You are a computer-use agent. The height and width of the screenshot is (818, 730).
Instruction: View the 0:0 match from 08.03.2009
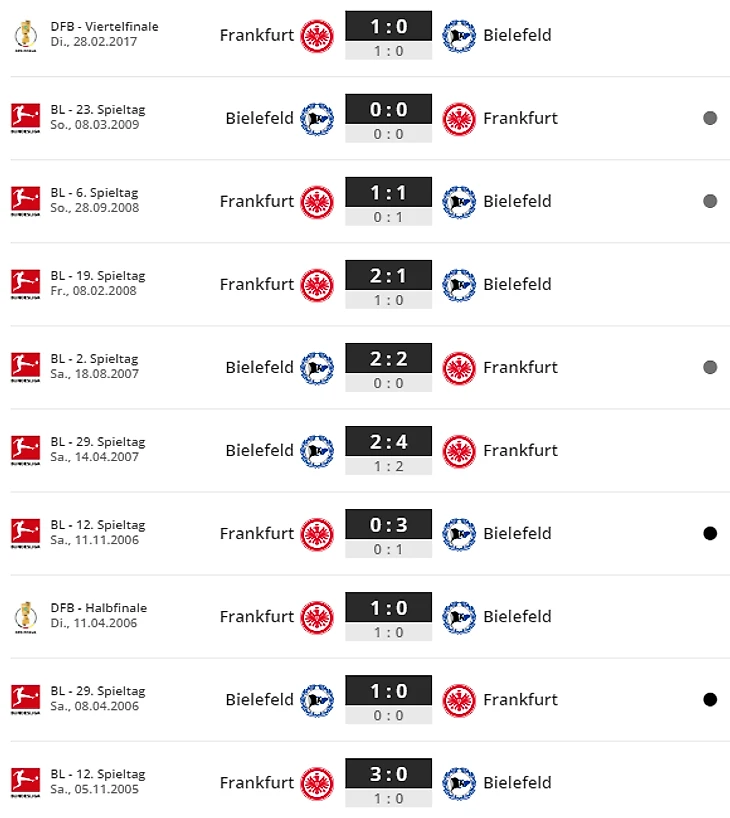pos(388,110)
